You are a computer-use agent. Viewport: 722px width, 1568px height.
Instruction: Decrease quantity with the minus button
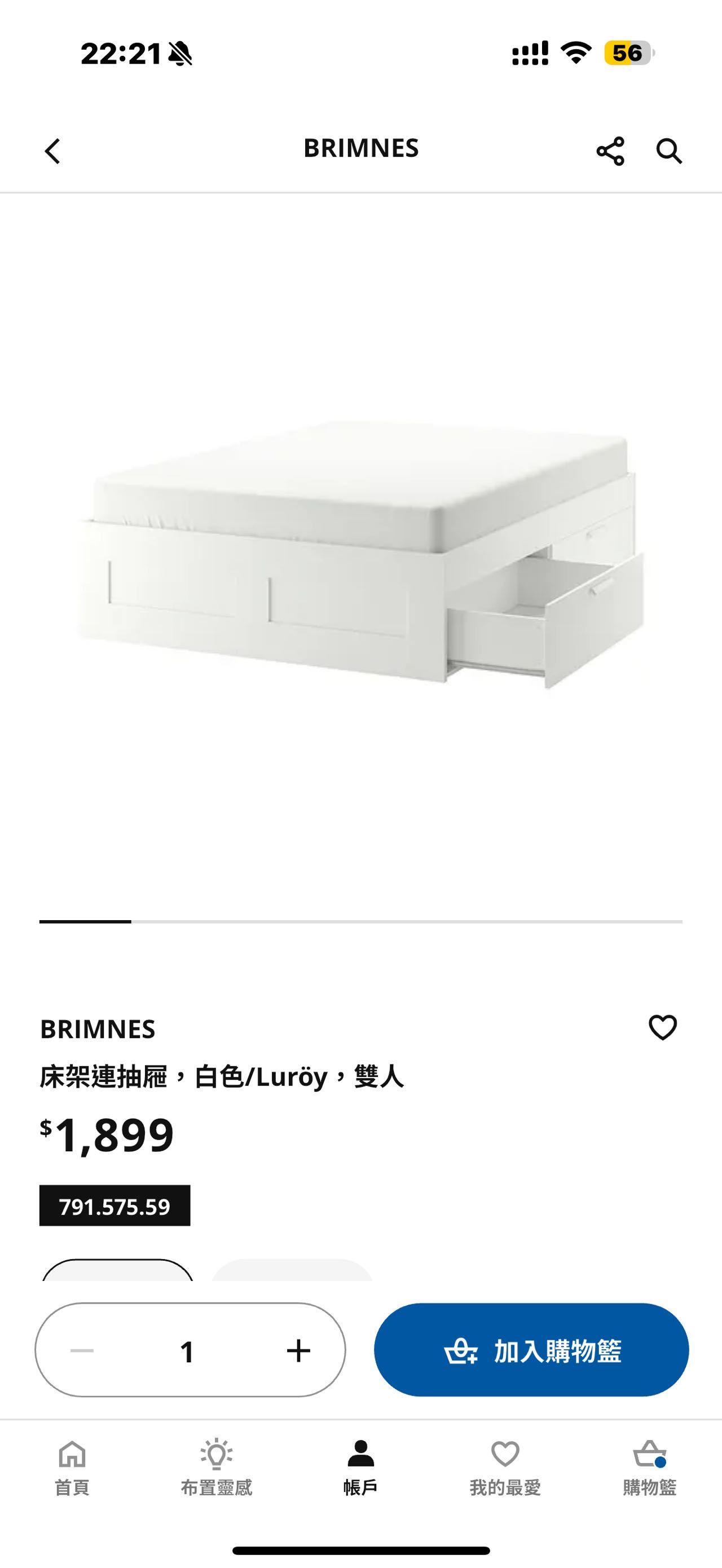pyautogui.click(x=82, y=1351)
